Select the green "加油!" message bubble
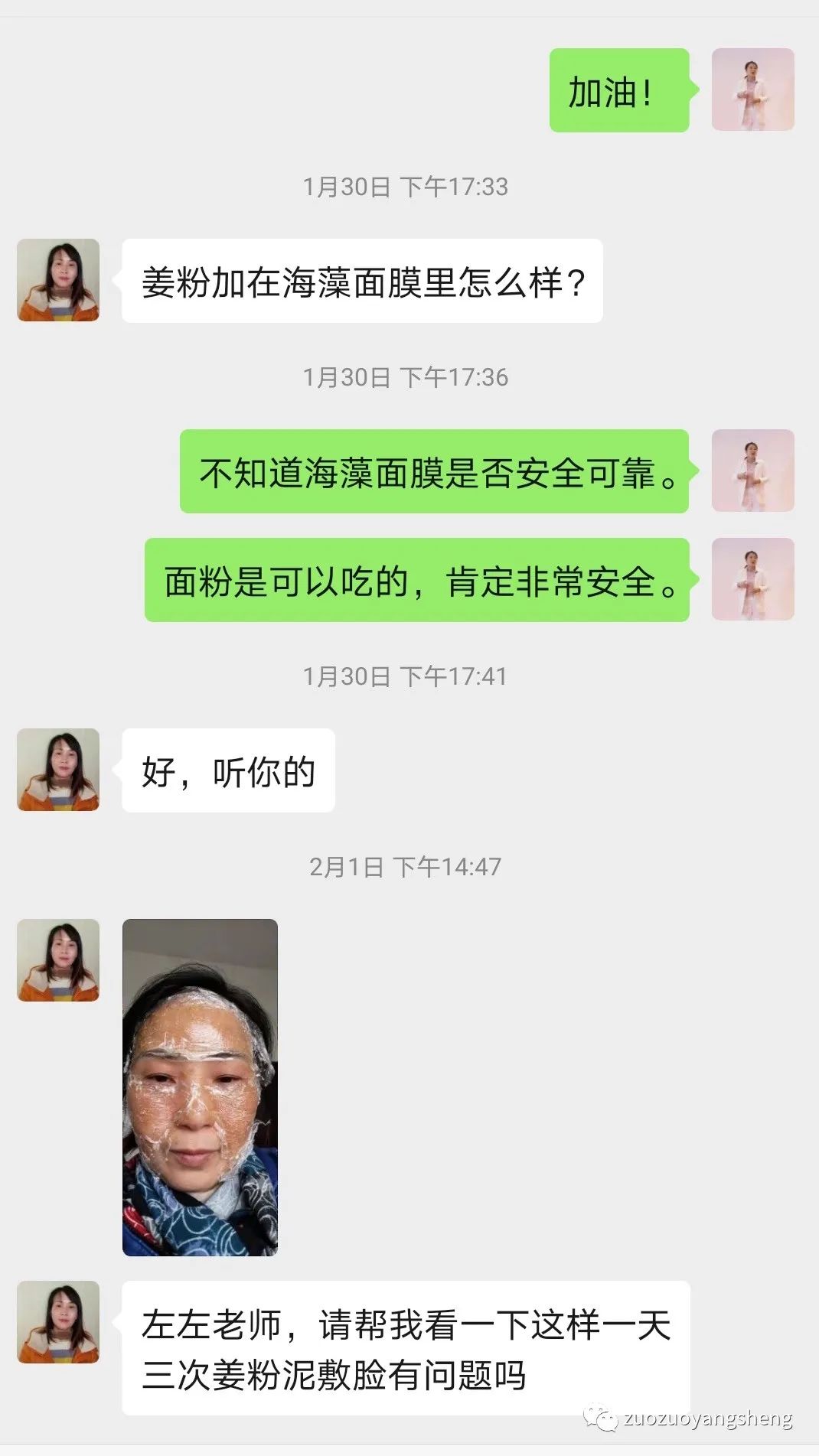Viewport: 819px width, 1456px height. pyautogui.click(x=618, y=90)
